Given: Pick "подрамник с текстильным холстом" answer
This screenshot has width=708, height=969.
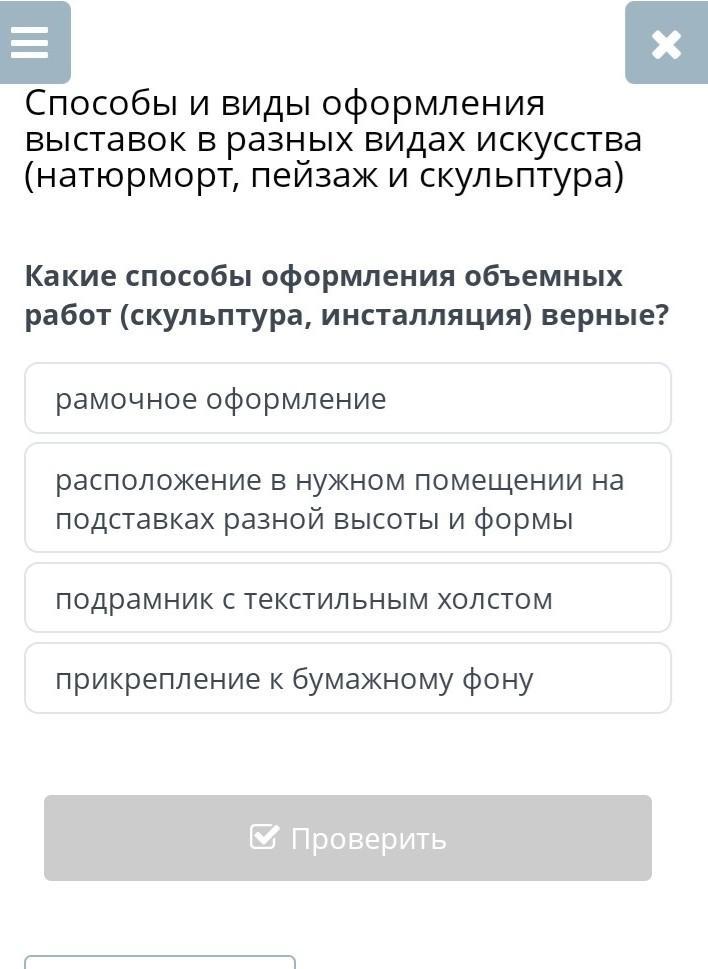Looking at the screenshot, I should (347, 598).
